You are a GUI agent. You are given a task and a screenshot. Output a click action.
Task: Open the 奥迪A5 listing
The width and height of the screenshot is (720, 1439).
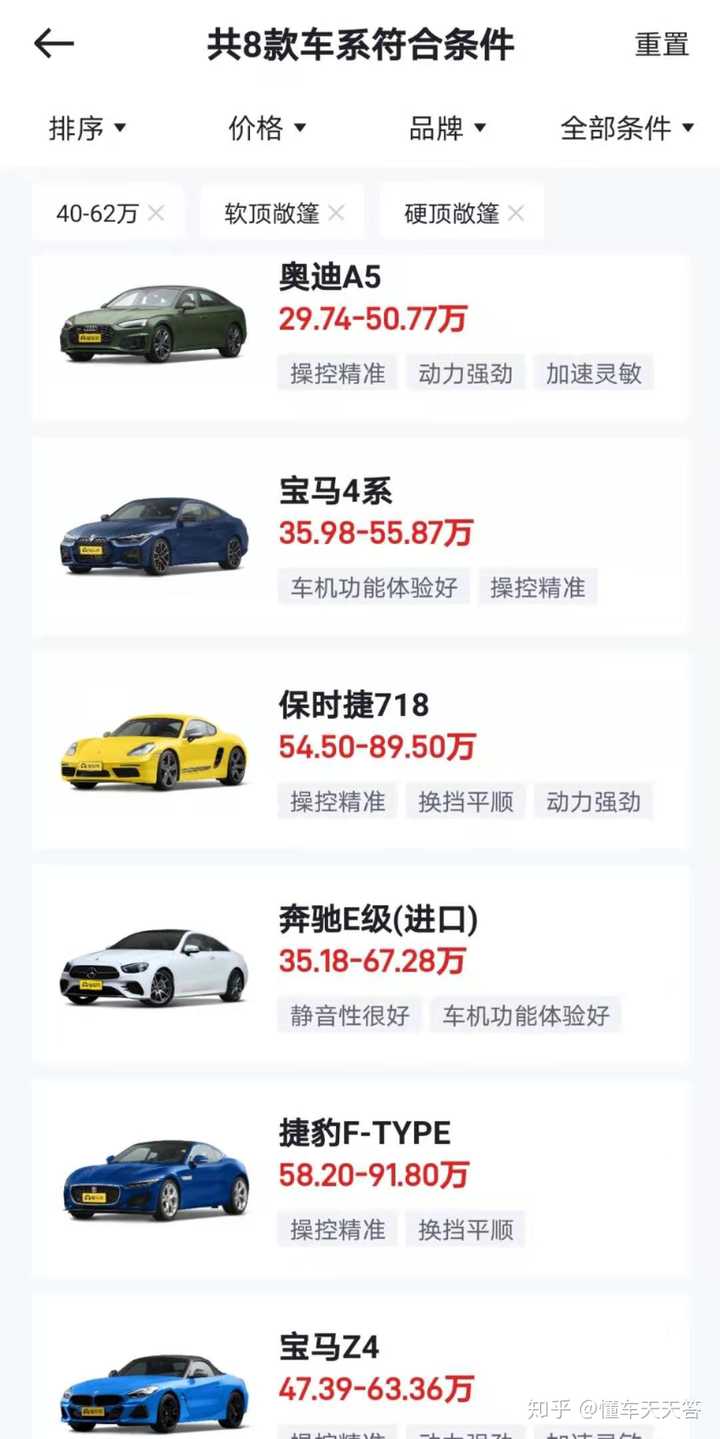coord(330,277)
